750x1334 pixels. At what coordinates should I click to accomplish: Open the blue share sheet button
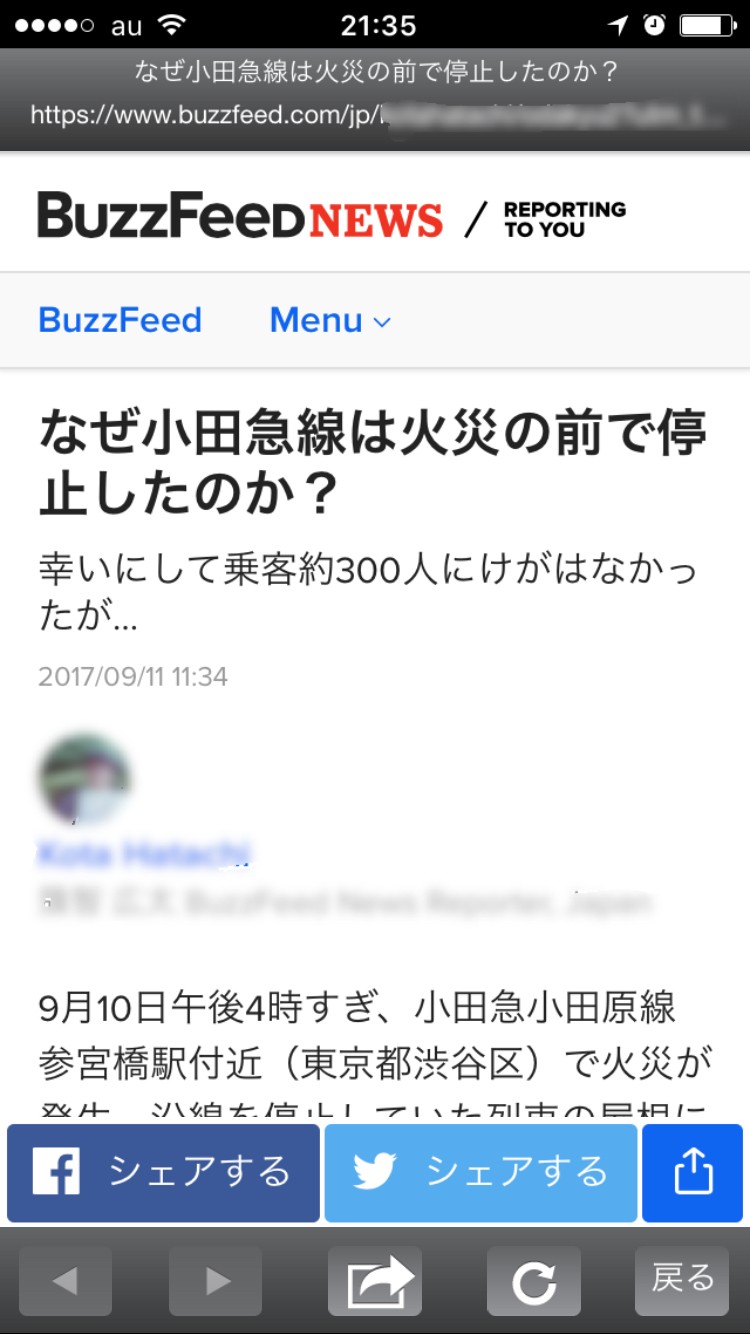coord(692,1173)
